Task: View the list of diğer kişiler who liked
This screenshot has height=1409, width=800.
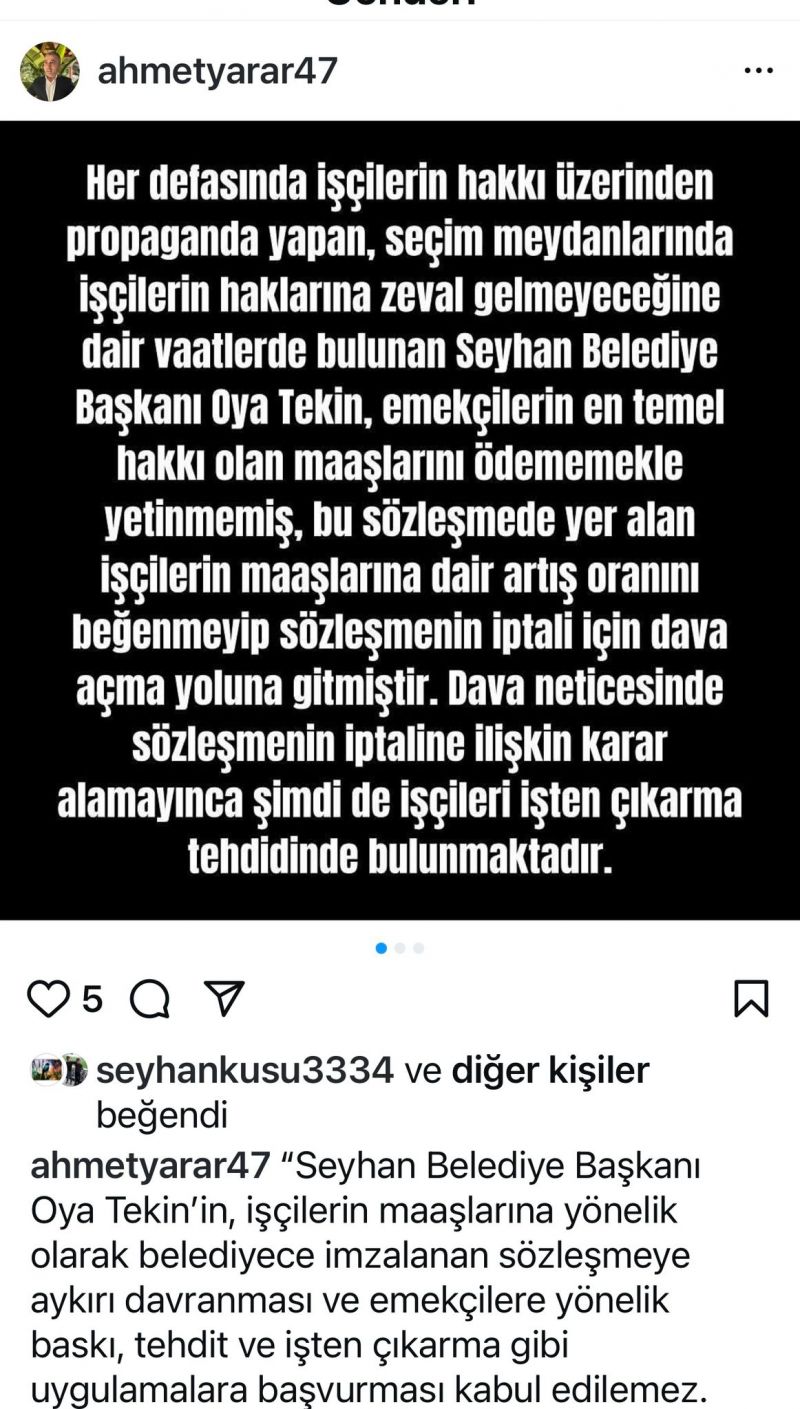Action: (x=551, y=1071)
